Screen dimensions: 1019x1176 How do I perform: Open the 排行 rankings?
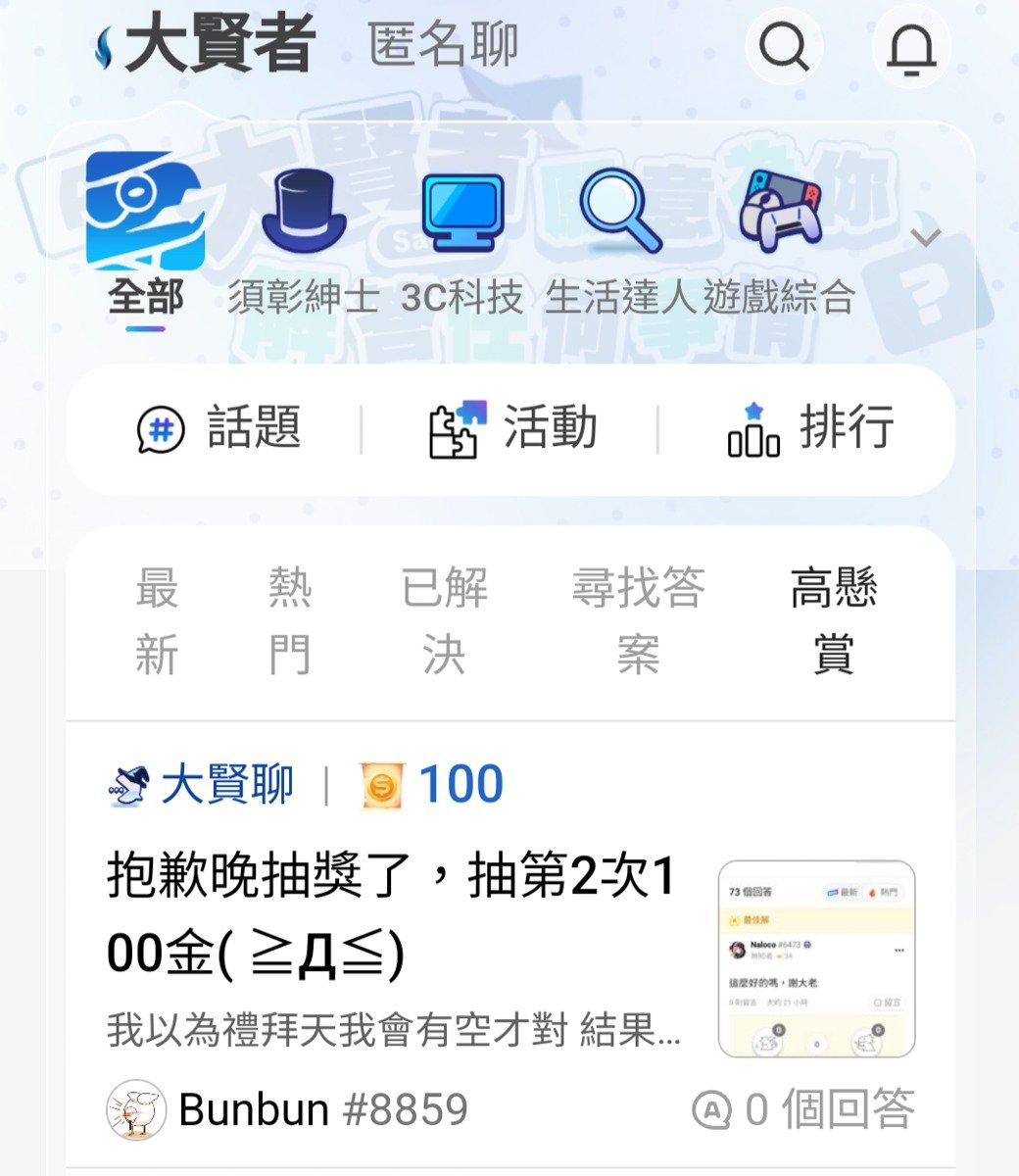click(x=810, y=429)
